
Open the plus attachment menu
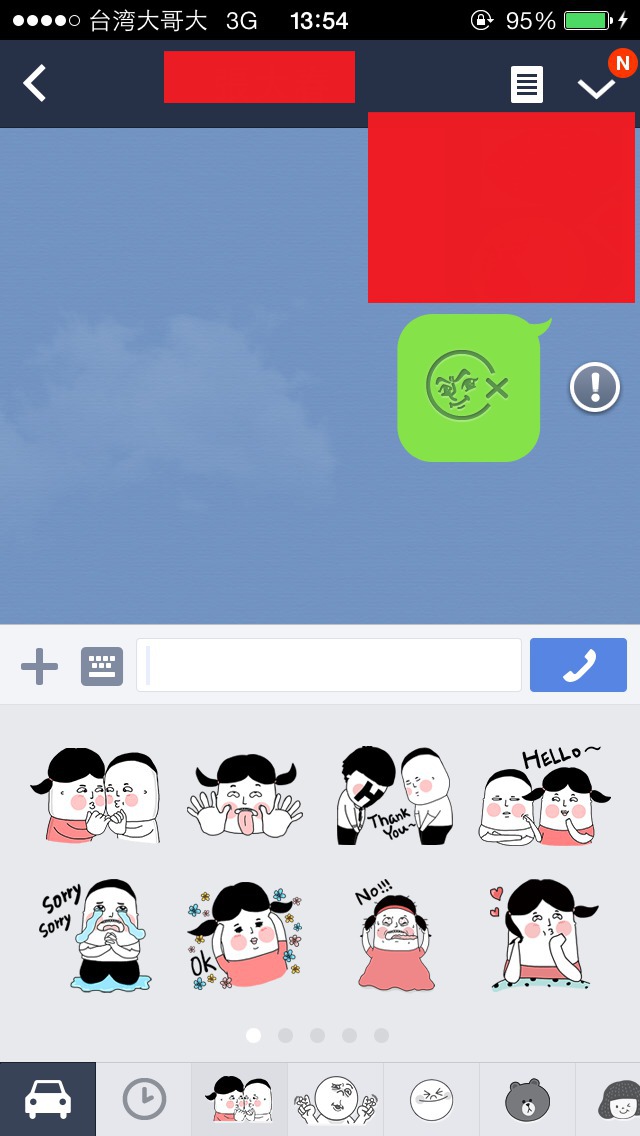click(x=39, y=667)
